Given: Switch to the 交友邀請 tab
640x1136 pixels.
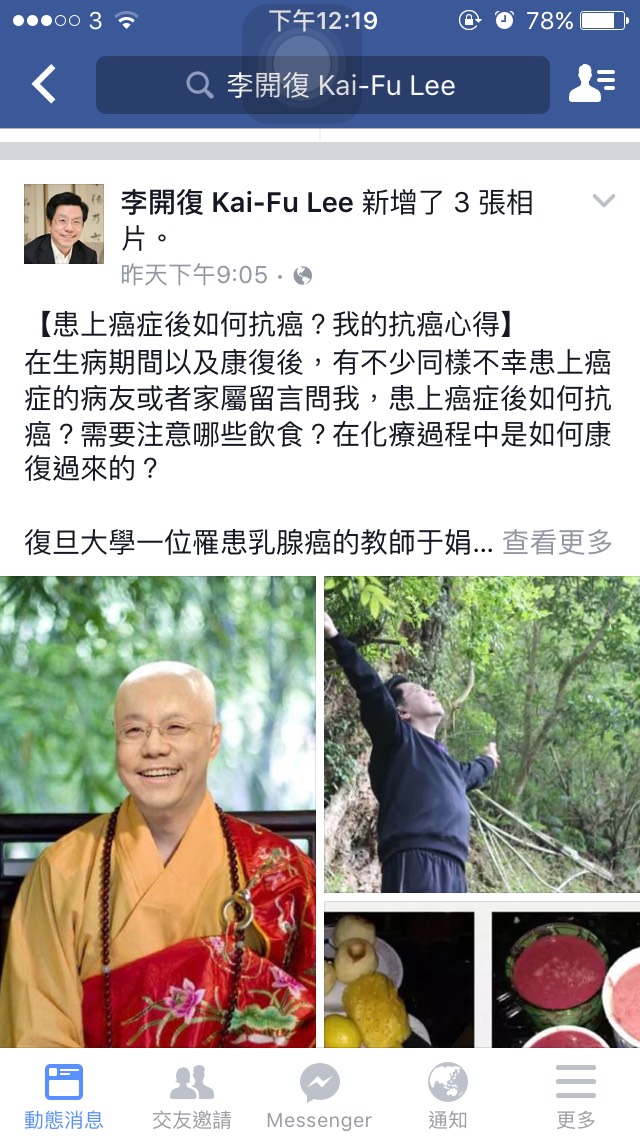Looking at the screenshot, I should (x=192, y=1096).
